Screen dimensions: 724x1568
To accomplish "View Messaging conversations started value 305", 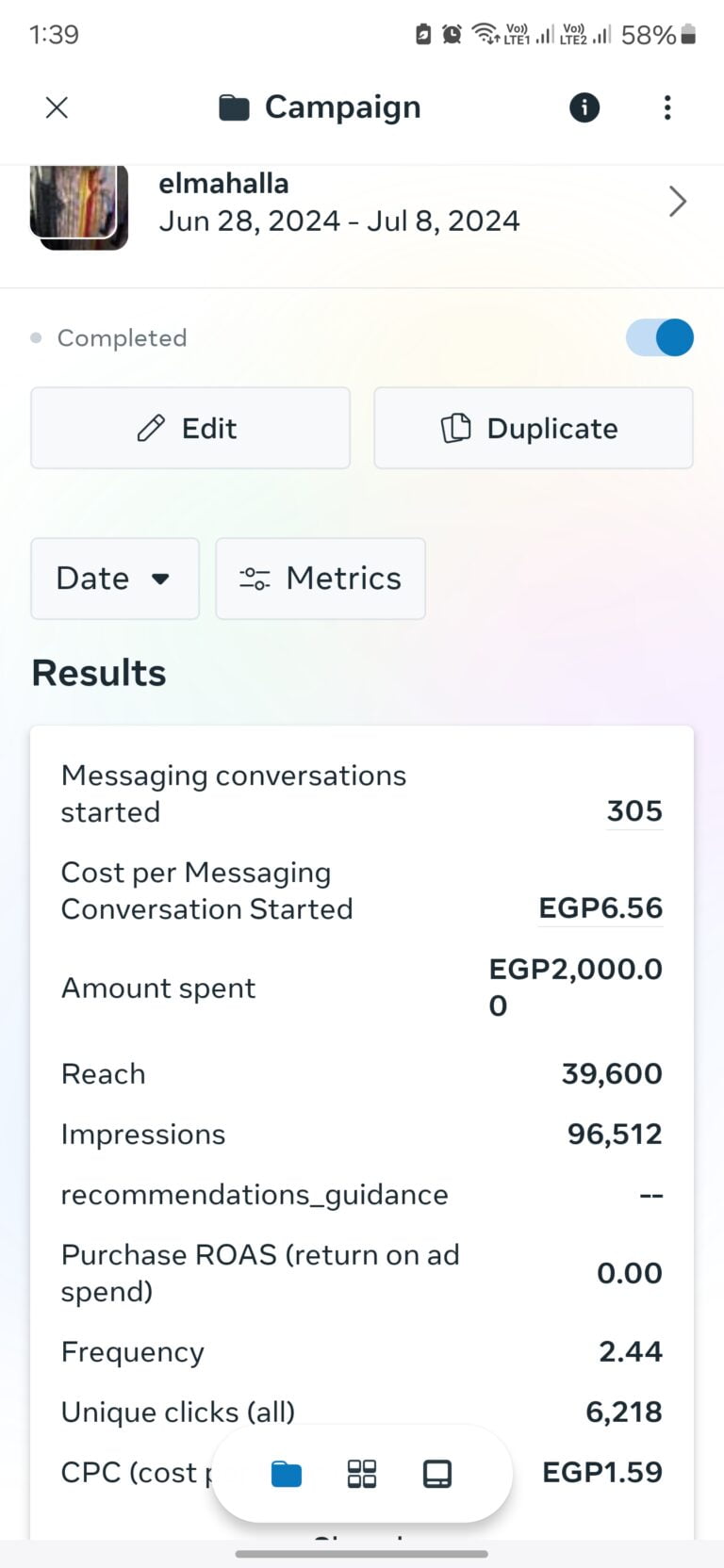I will click(633, 811).
